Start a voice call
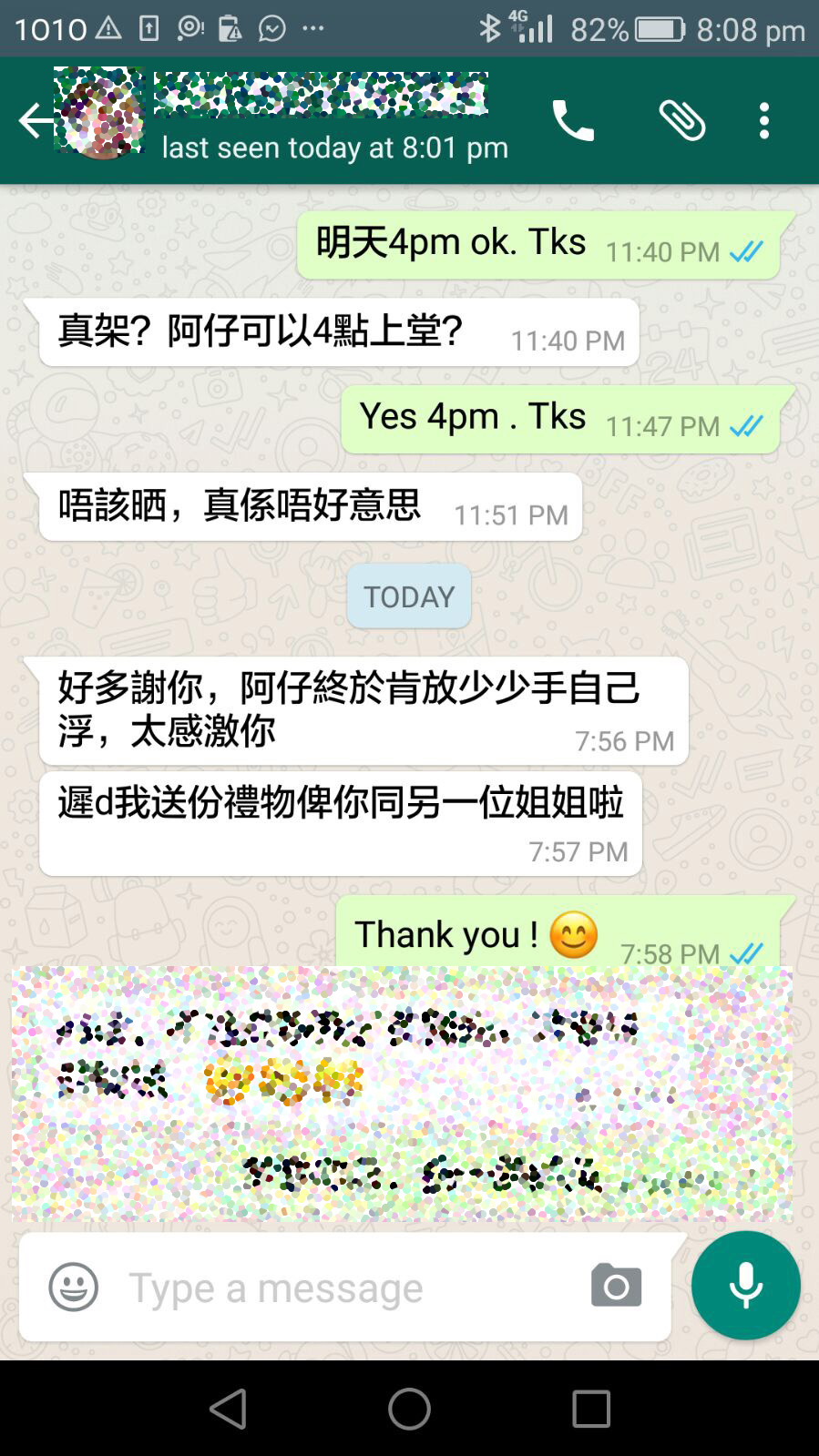The image size is (819, 1456). pyautogui.click(x=573, y=120)
